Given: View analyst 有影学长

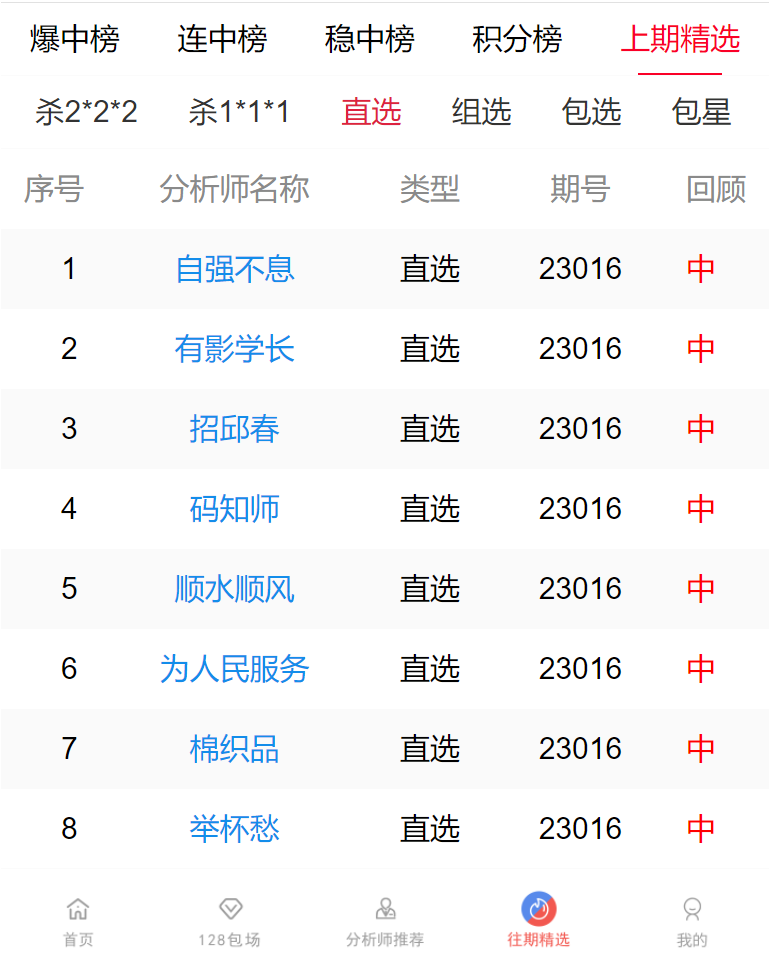Looking at the screenshot, I should (x=235, y=349).
